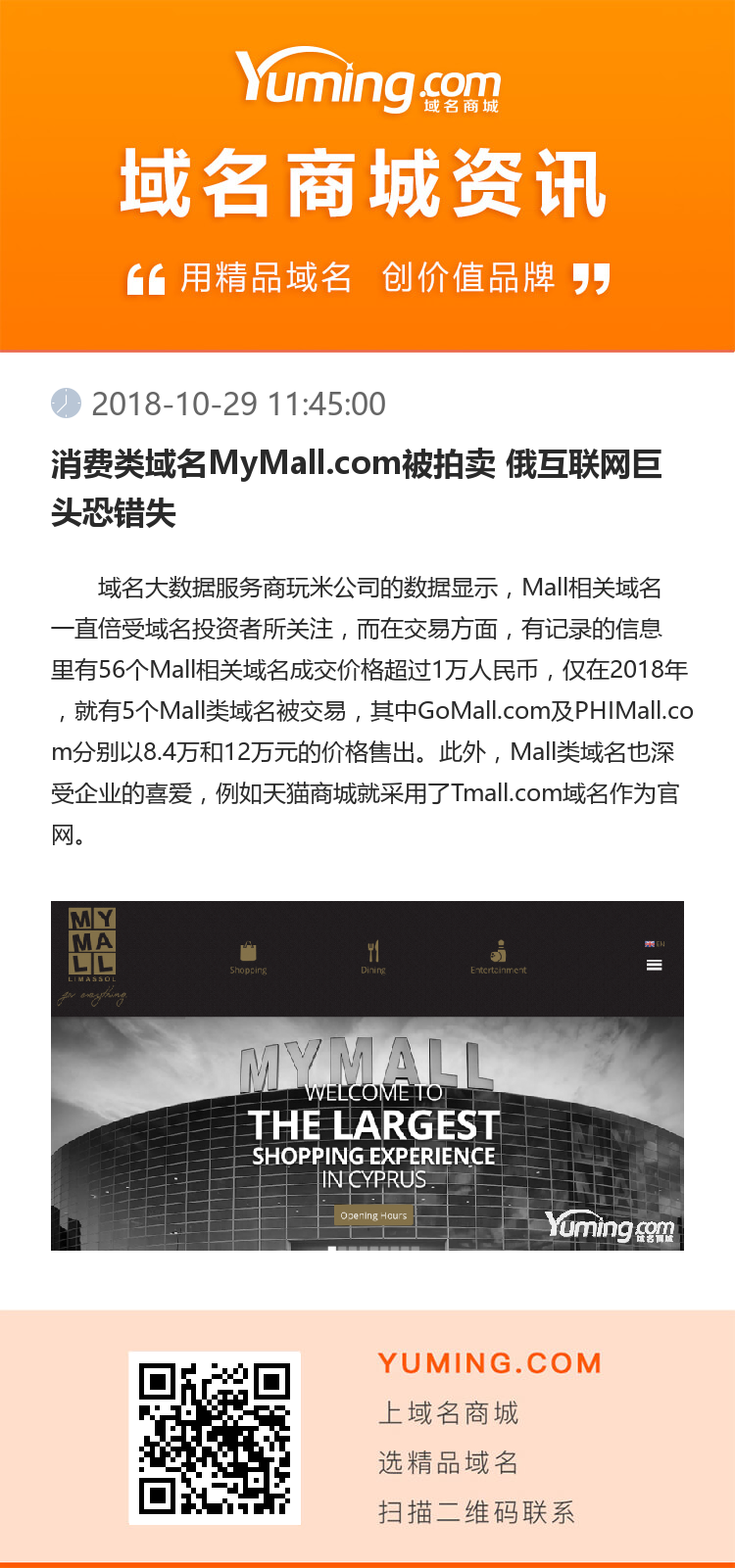Image resolution: width=735 pixels, height=1568 pixels.
Task: Select the Shopping menu entry
Action: pyautogui.click(x=247, y=969)
